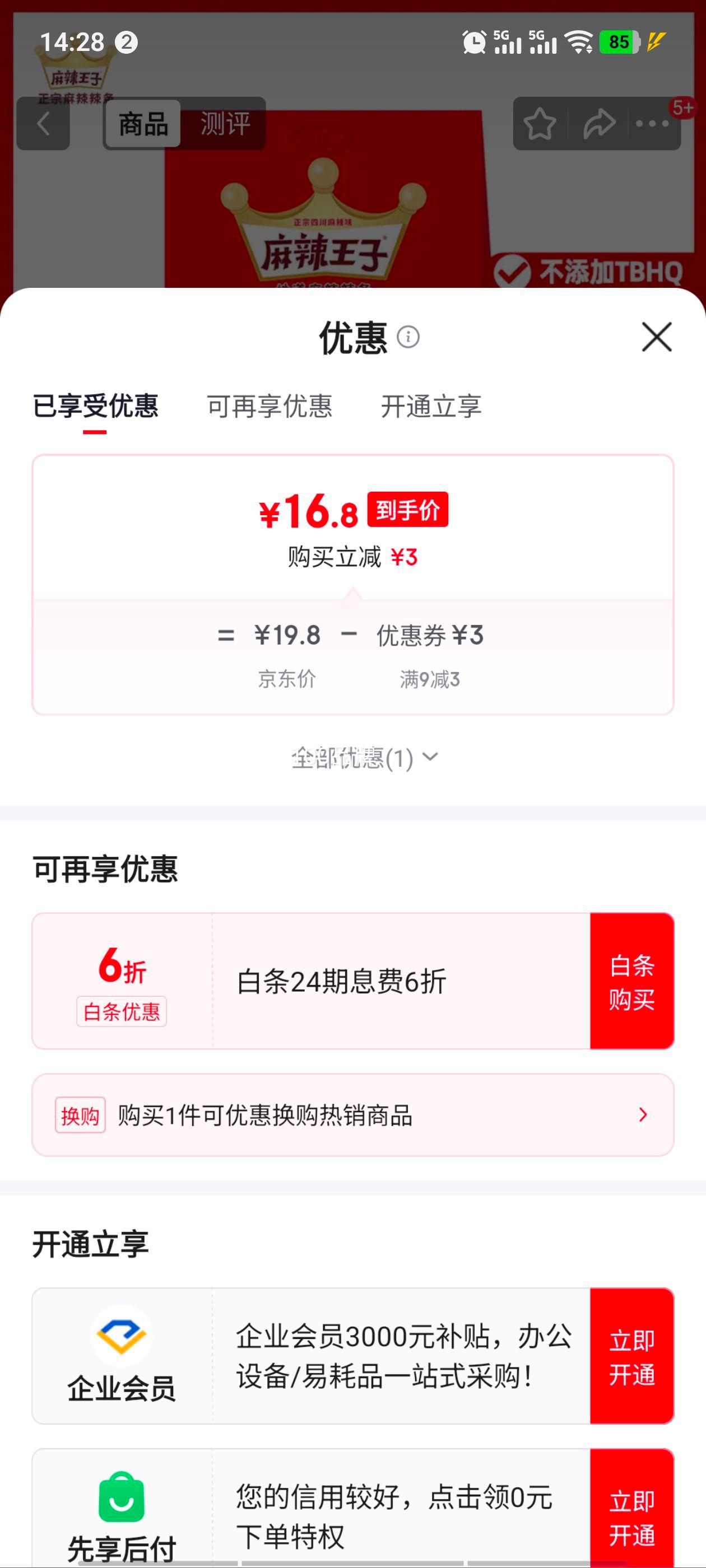Open the more options (5+) icon

tap(651, 124)
